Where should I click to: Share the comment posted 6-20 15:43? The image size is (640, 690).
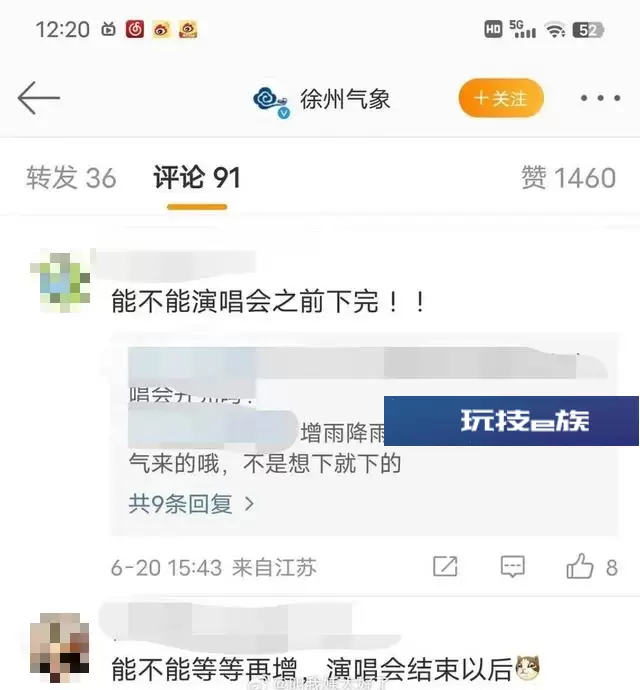445,567
